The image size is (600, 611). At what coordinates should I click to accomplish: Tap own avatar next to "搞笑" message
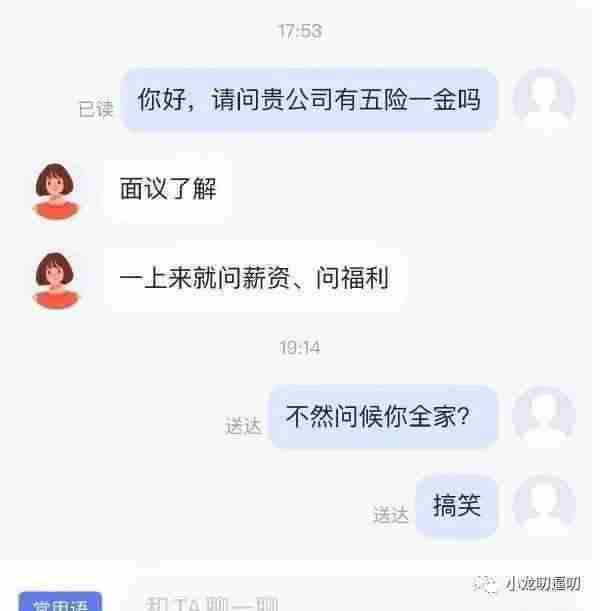coord(543,505)
